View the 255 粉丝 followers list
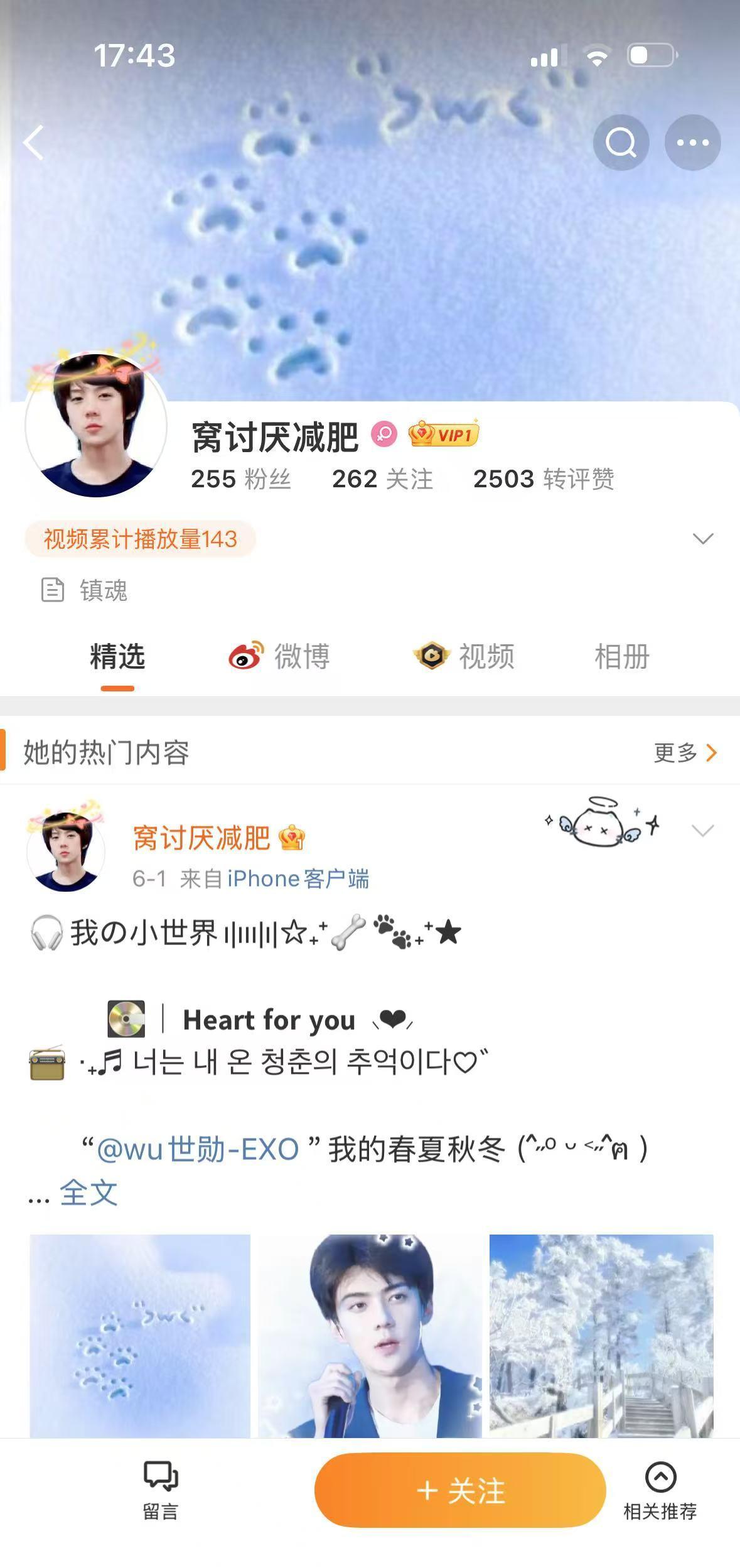This screenshot has height=1568, width=740. pyautogui.click(x=240, y=479)
